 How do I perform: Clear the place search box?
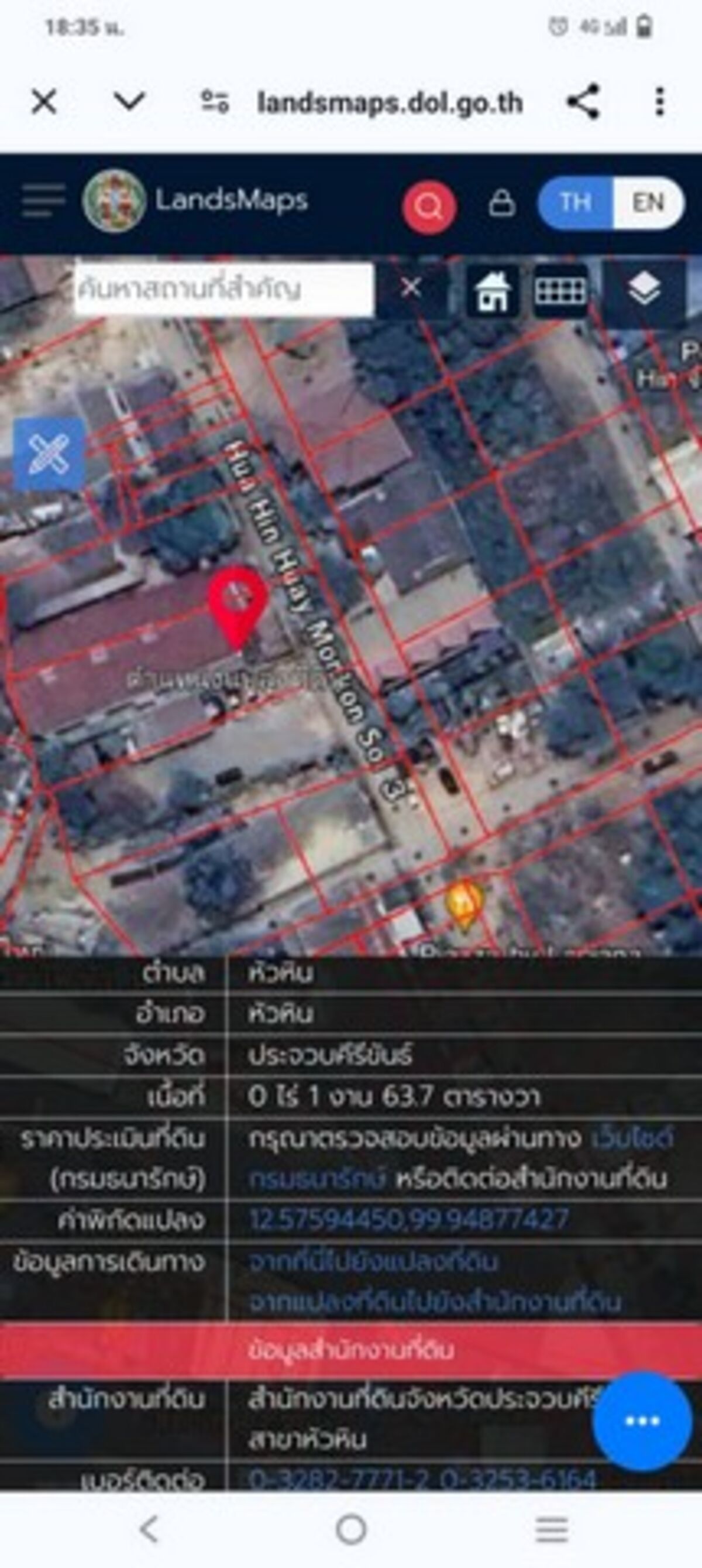(x=411, y=287)
